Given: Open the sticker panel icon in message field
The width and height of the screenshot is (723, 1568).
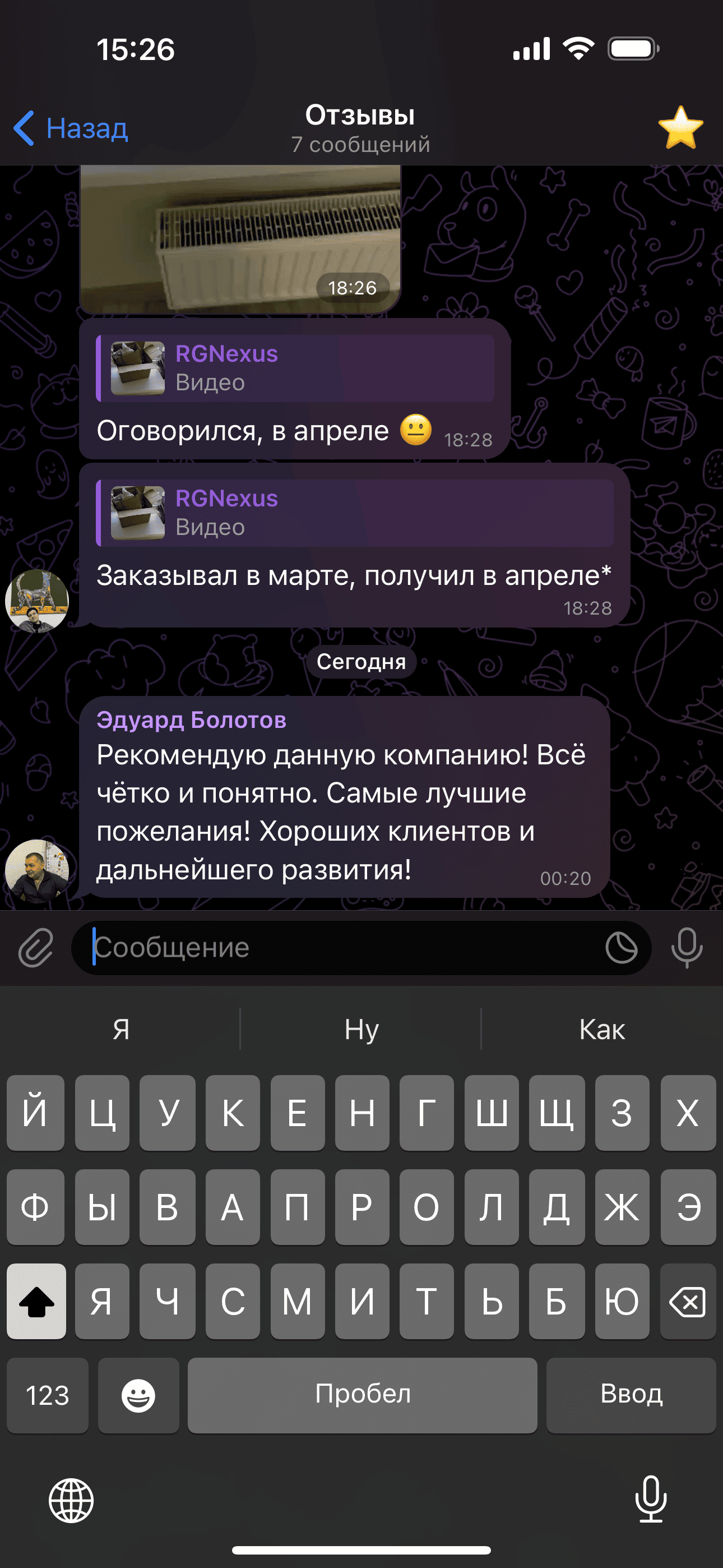Looking at the screenshot, I should pyautogui.click(x=622, y=948).
